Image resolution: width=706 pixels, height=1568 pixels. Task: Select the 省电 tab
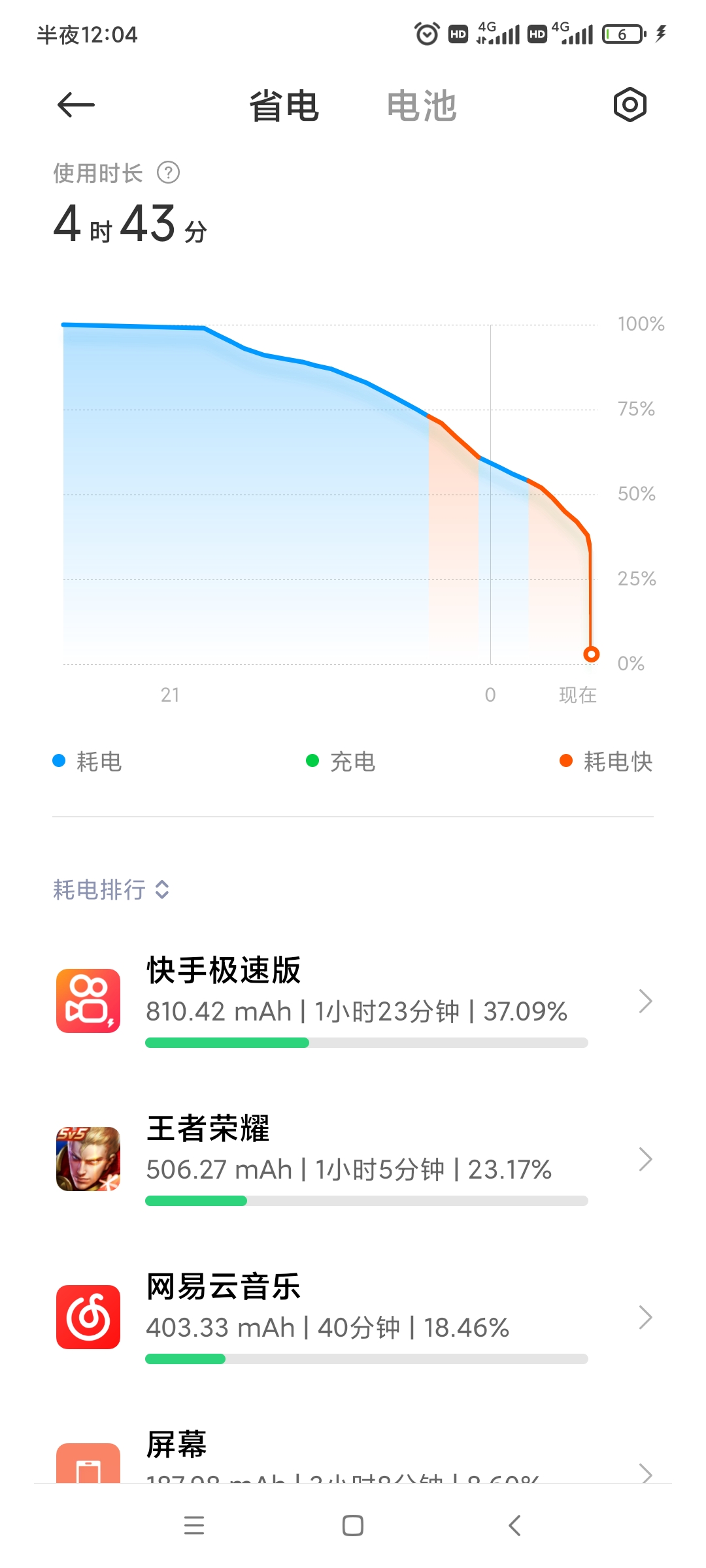284,106
